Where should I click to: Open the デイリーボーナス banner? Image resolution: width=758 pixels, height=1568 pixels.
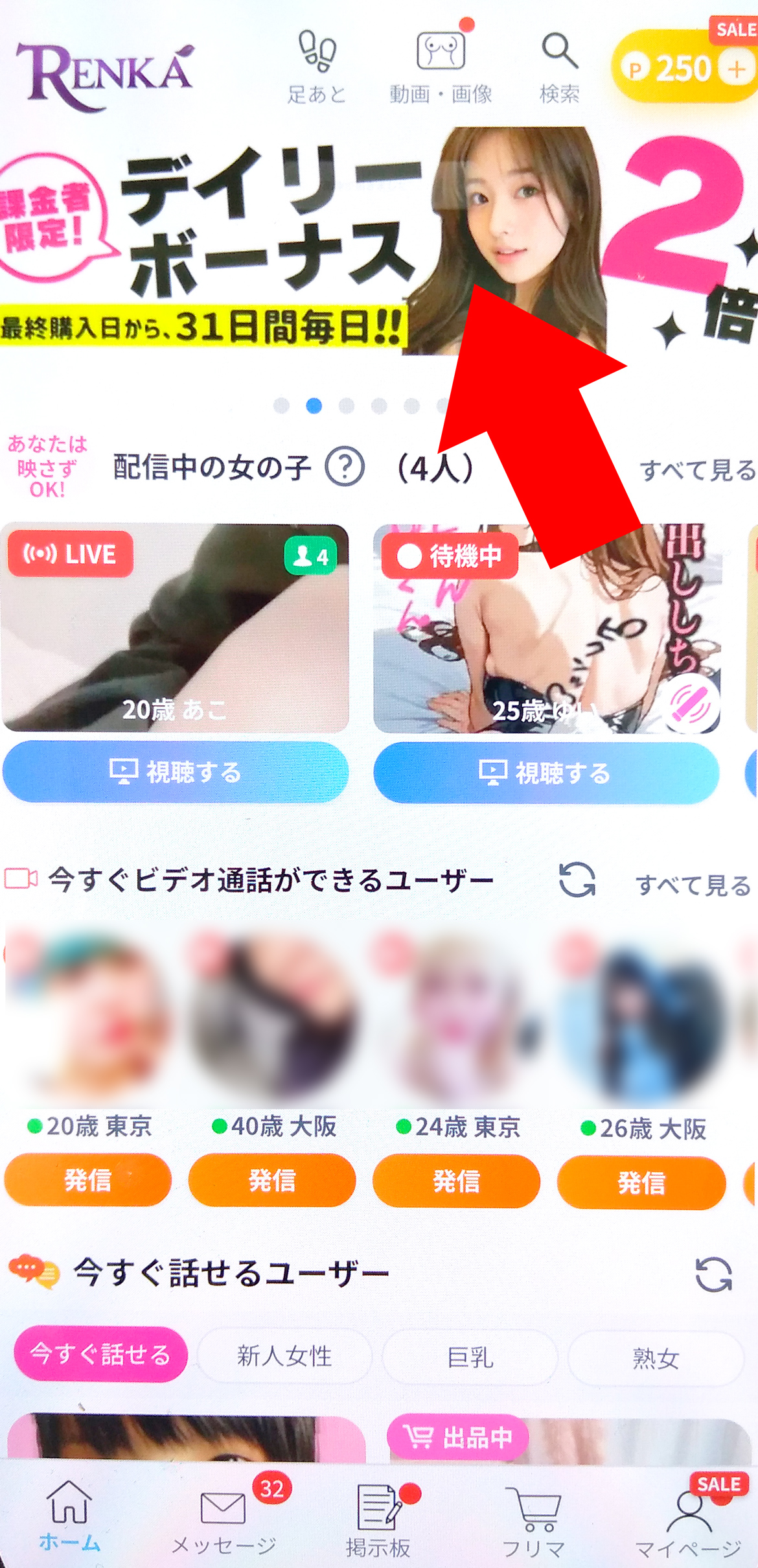pyautogui.click(x=259, y=246)
